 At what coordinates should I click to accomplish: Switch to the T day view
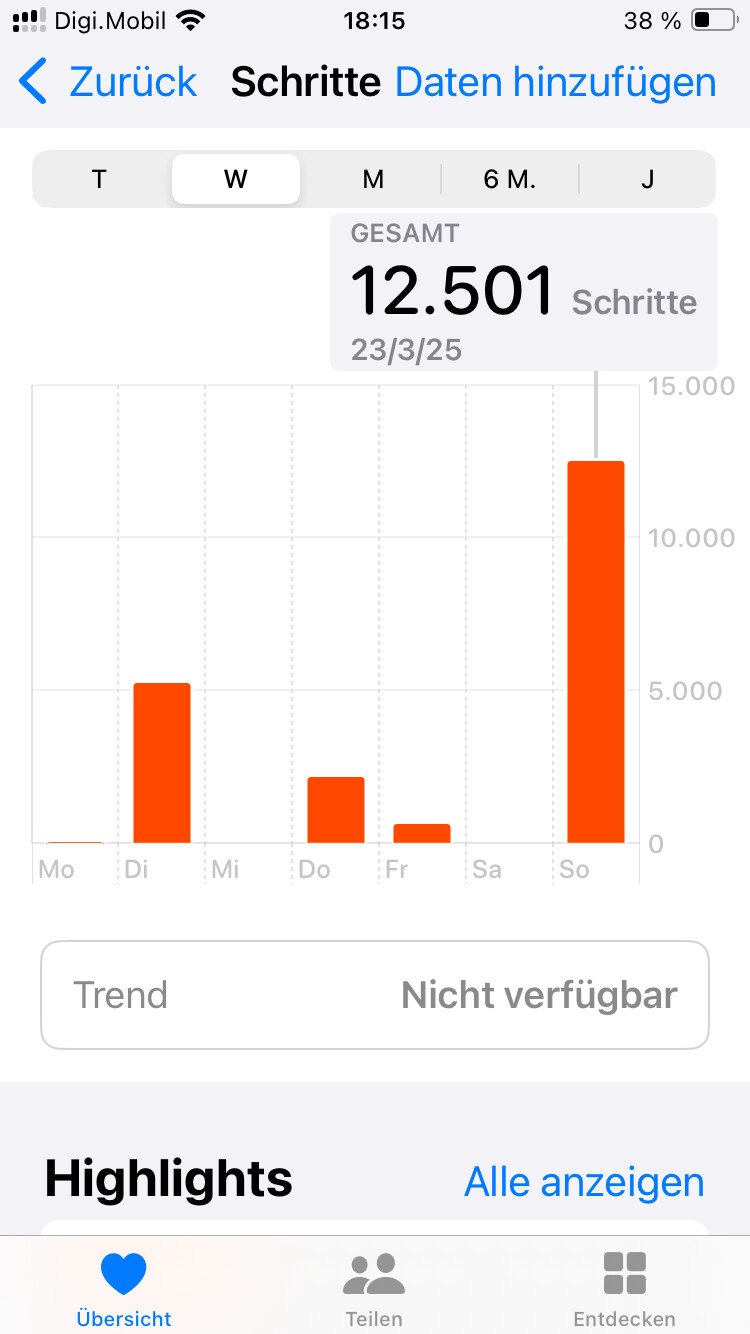[98, 179]
